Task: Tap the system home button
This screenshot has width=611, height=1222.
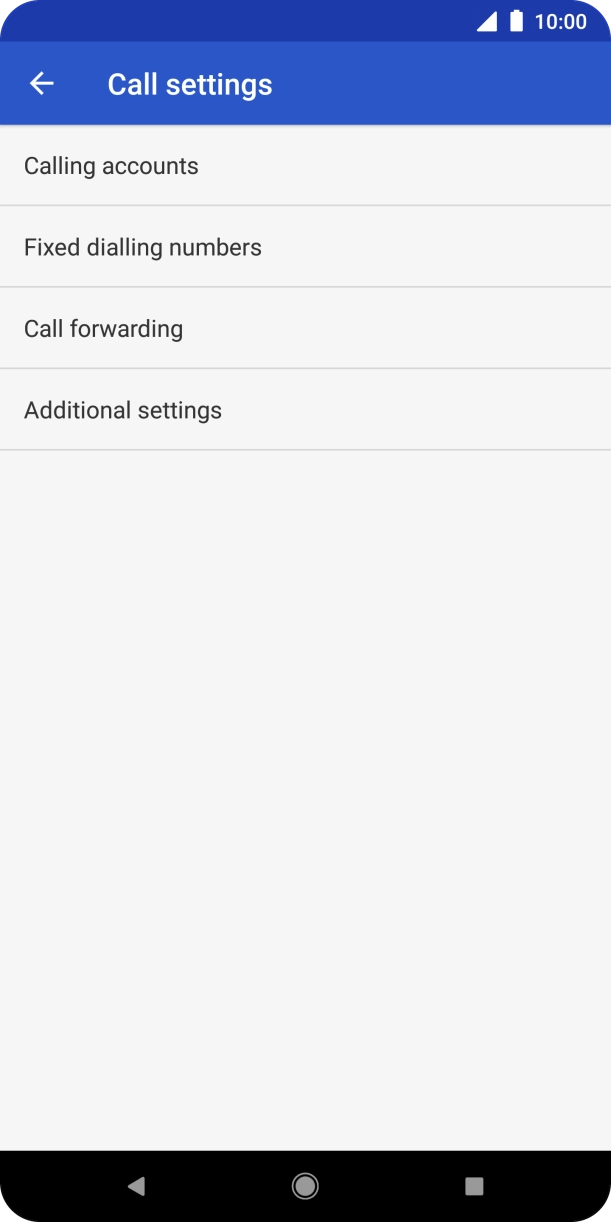Action: pyautogui.click(x=305, y=1186)
